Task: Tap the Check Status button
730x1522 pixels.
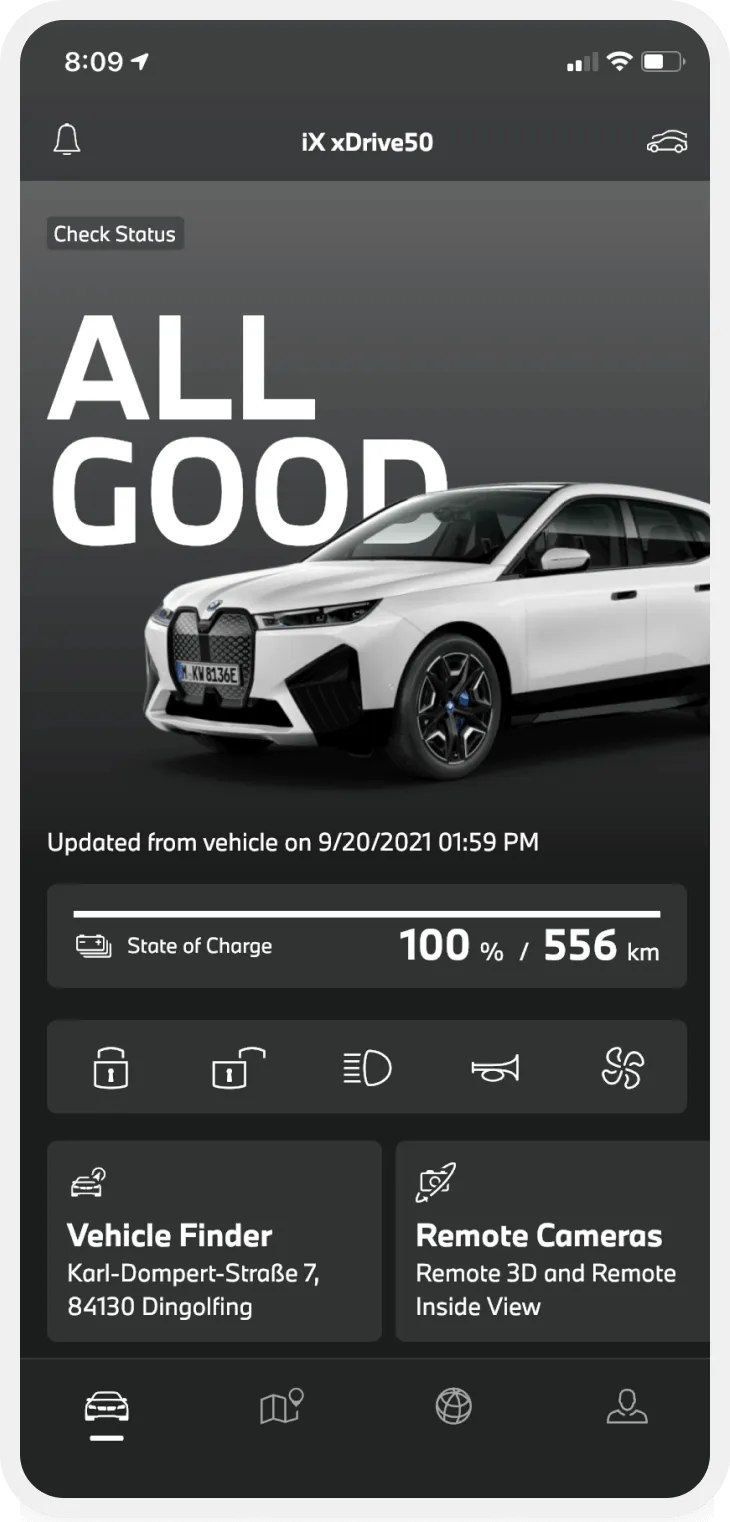Action: (115, 234)
